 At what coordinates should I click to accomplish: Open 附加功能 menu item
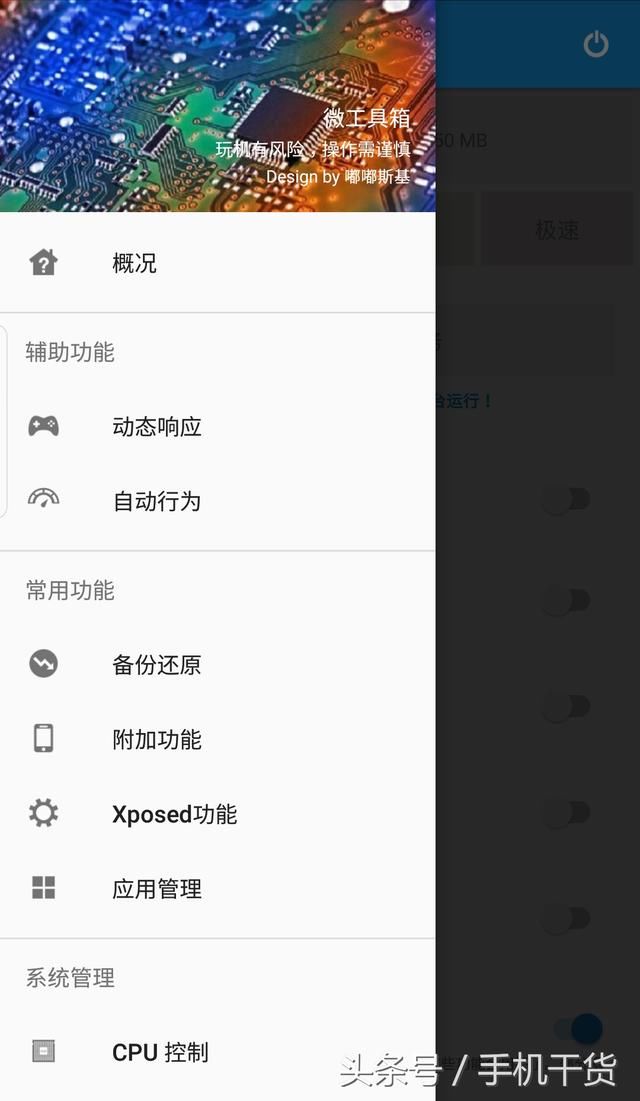(157, 739)
